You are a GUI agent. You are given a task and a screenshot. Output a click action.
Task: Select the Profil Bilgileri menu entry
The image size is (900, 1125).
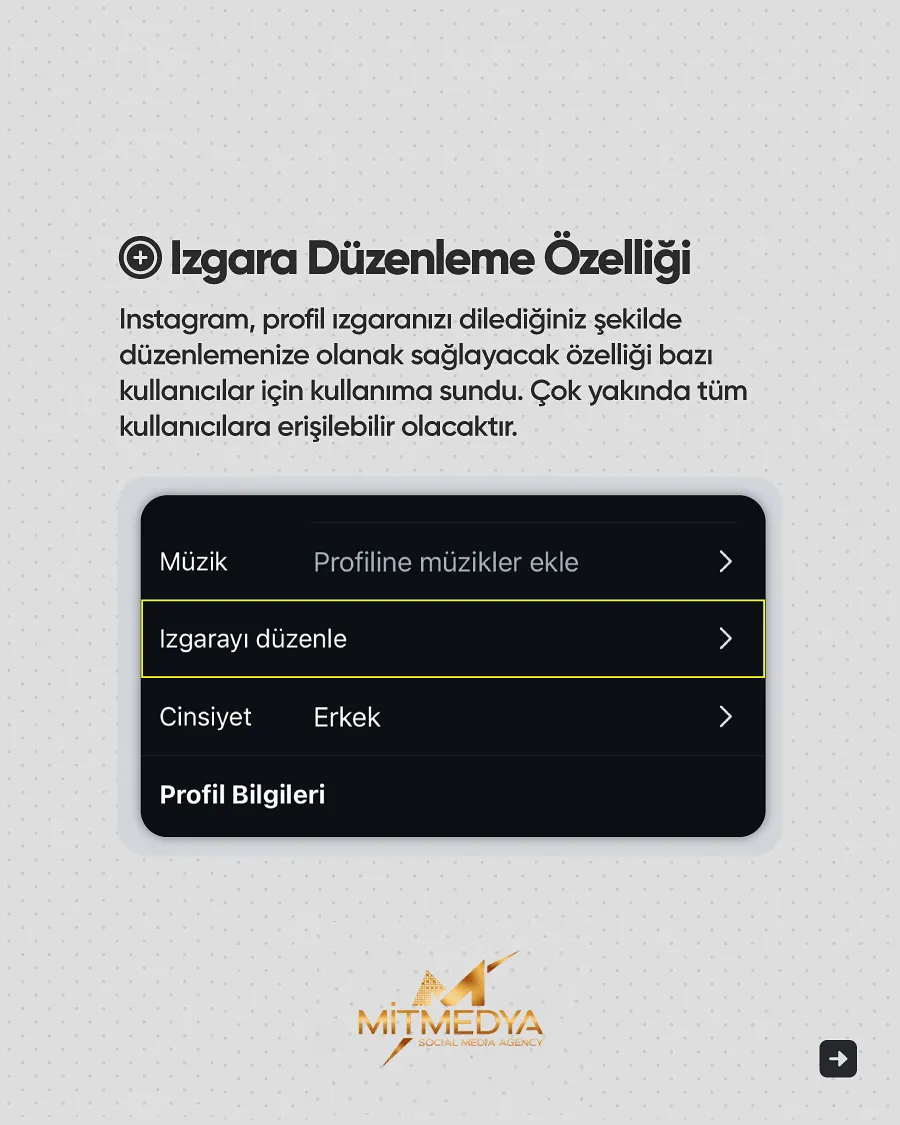click(242, 794)
